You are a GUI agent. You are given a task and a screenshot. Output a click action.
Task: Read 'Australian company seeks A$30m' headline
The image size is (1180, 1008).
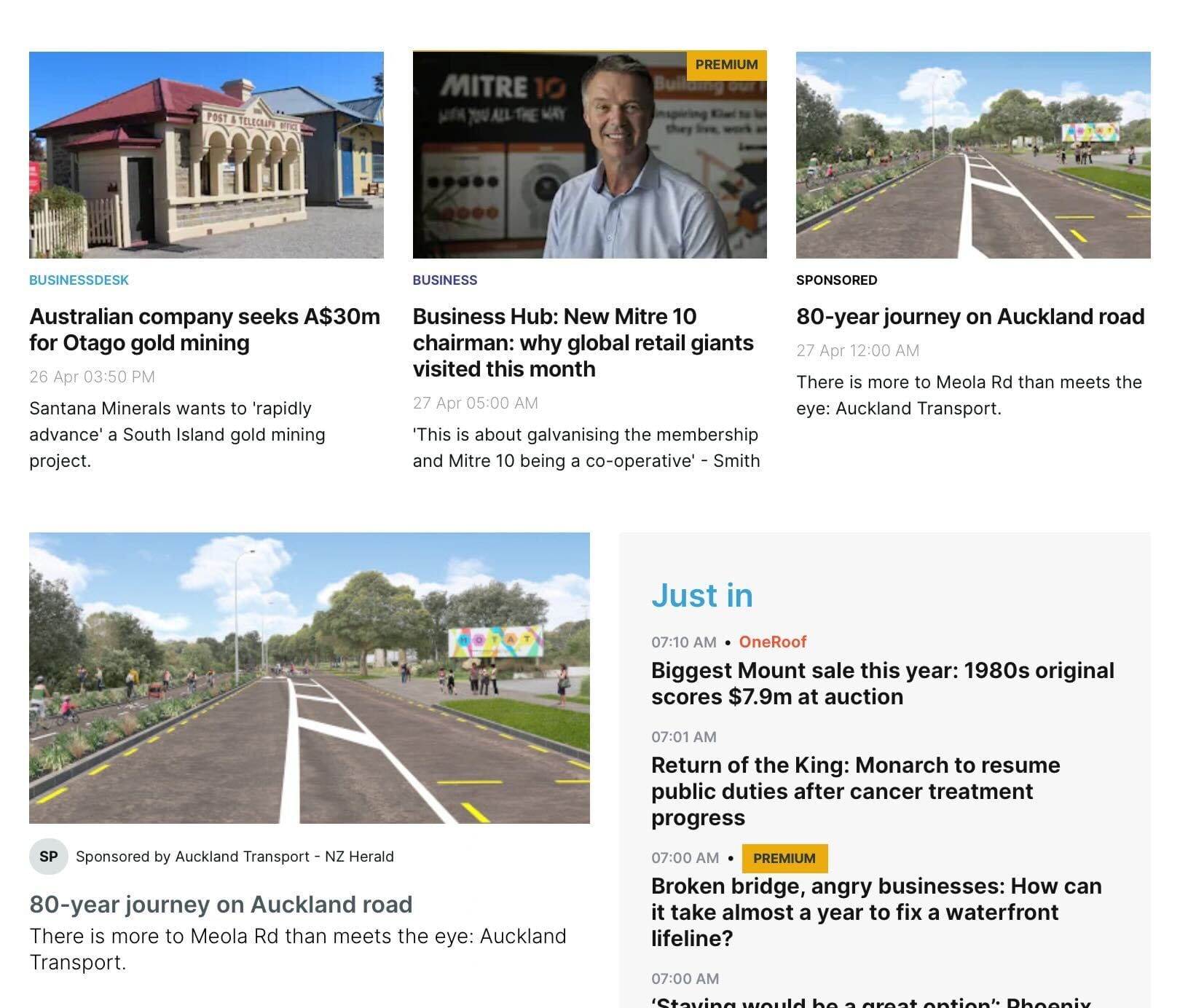pyautogui.click(x=205, y=329)
